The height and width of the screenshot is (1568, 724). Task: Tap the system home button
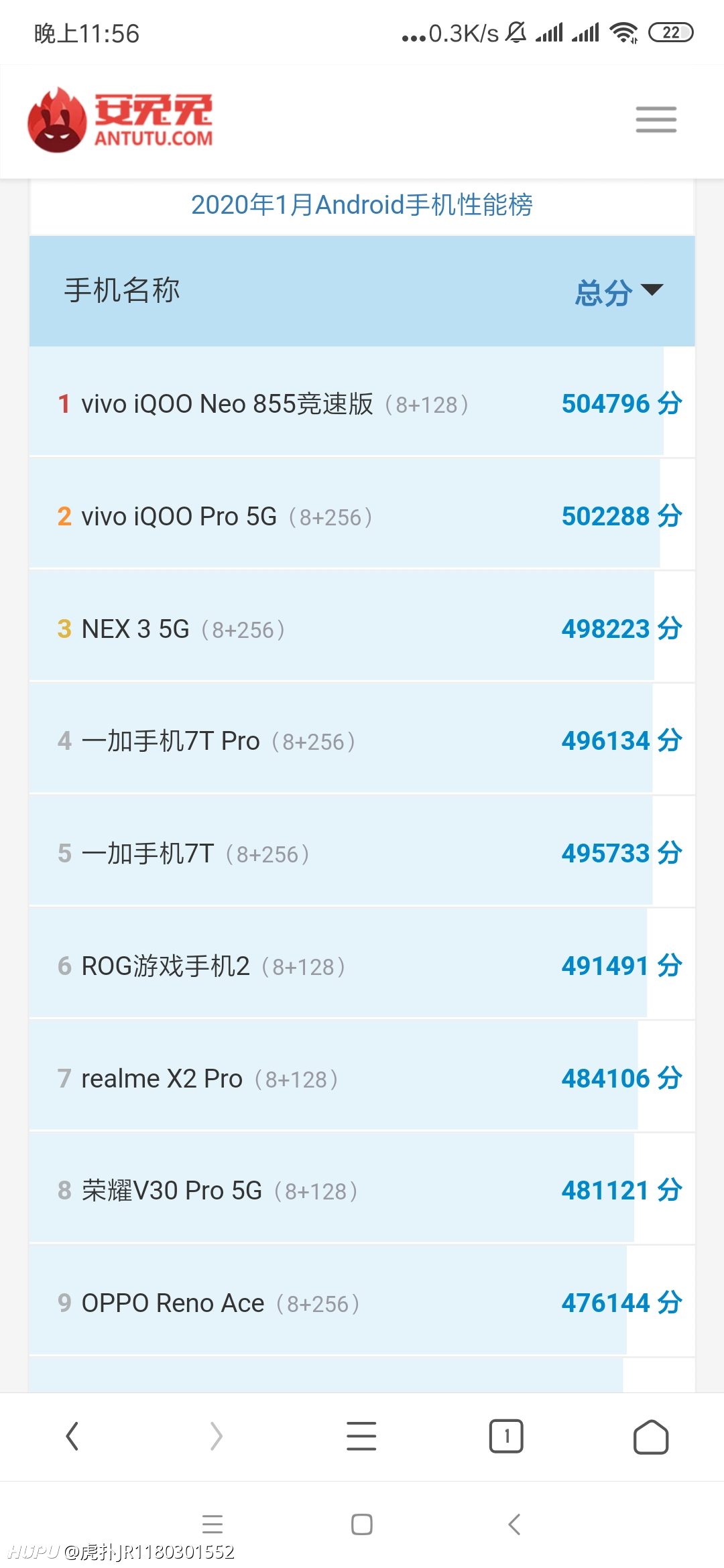[x=362, y=1524]
